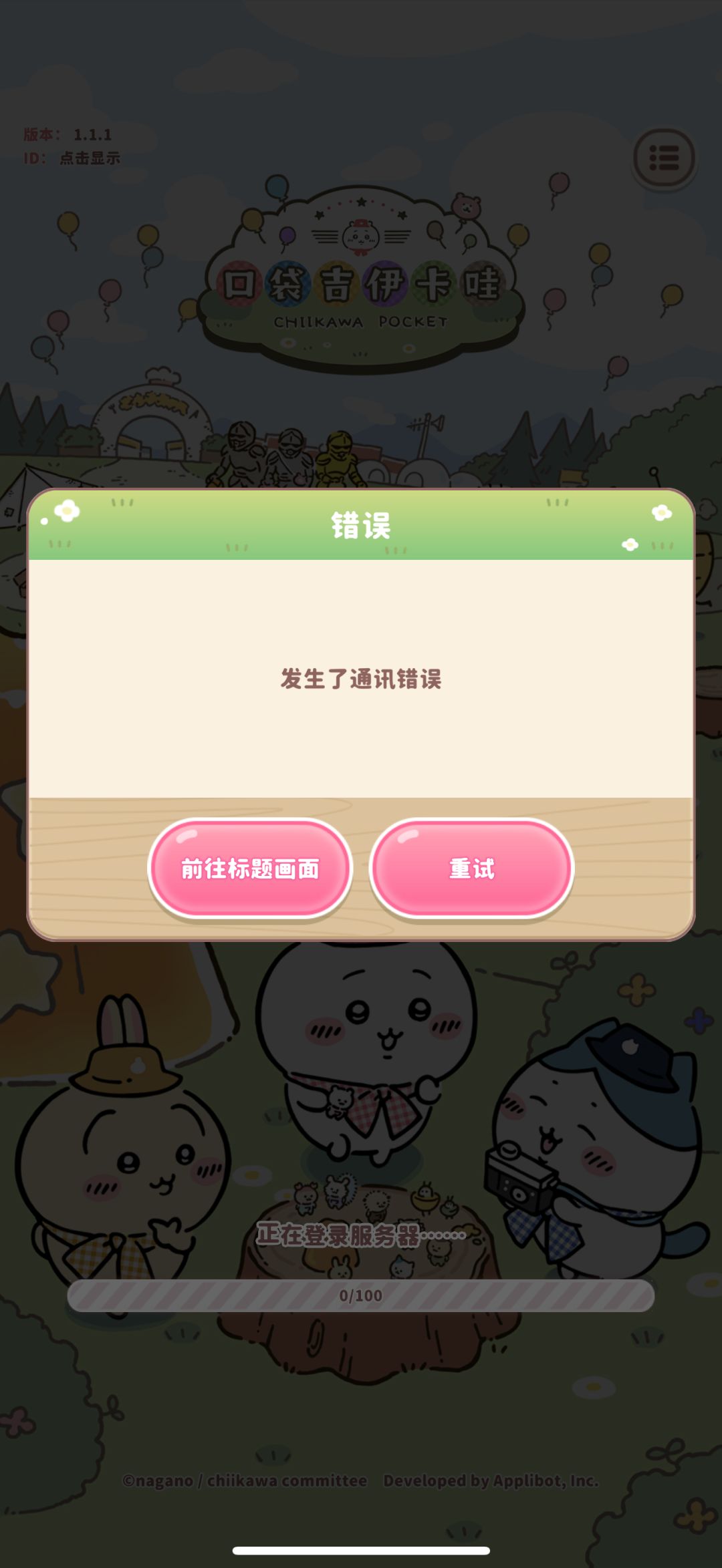Reveal the player ID via 点击显示
This screenshot has width=722, height=1568.
[92, 160]
